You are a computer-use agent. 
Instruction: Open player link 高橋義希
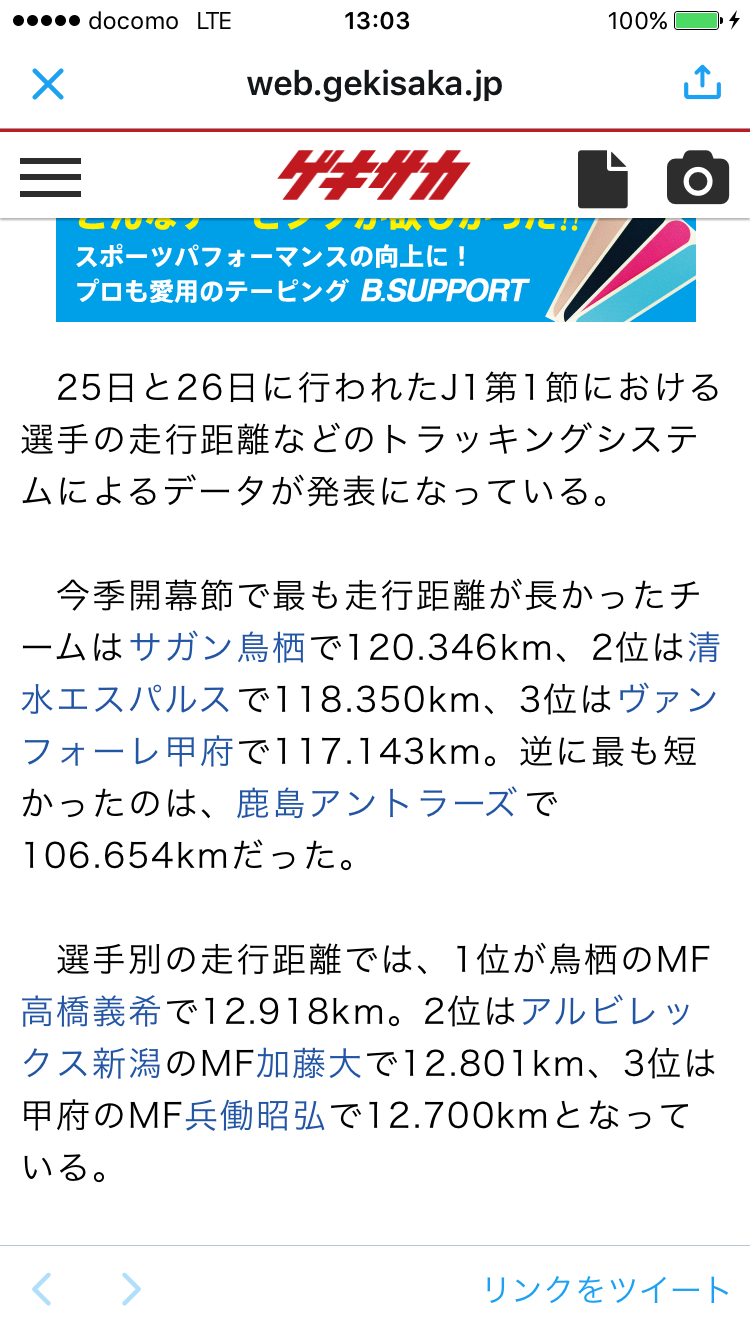coord(90,1012)
